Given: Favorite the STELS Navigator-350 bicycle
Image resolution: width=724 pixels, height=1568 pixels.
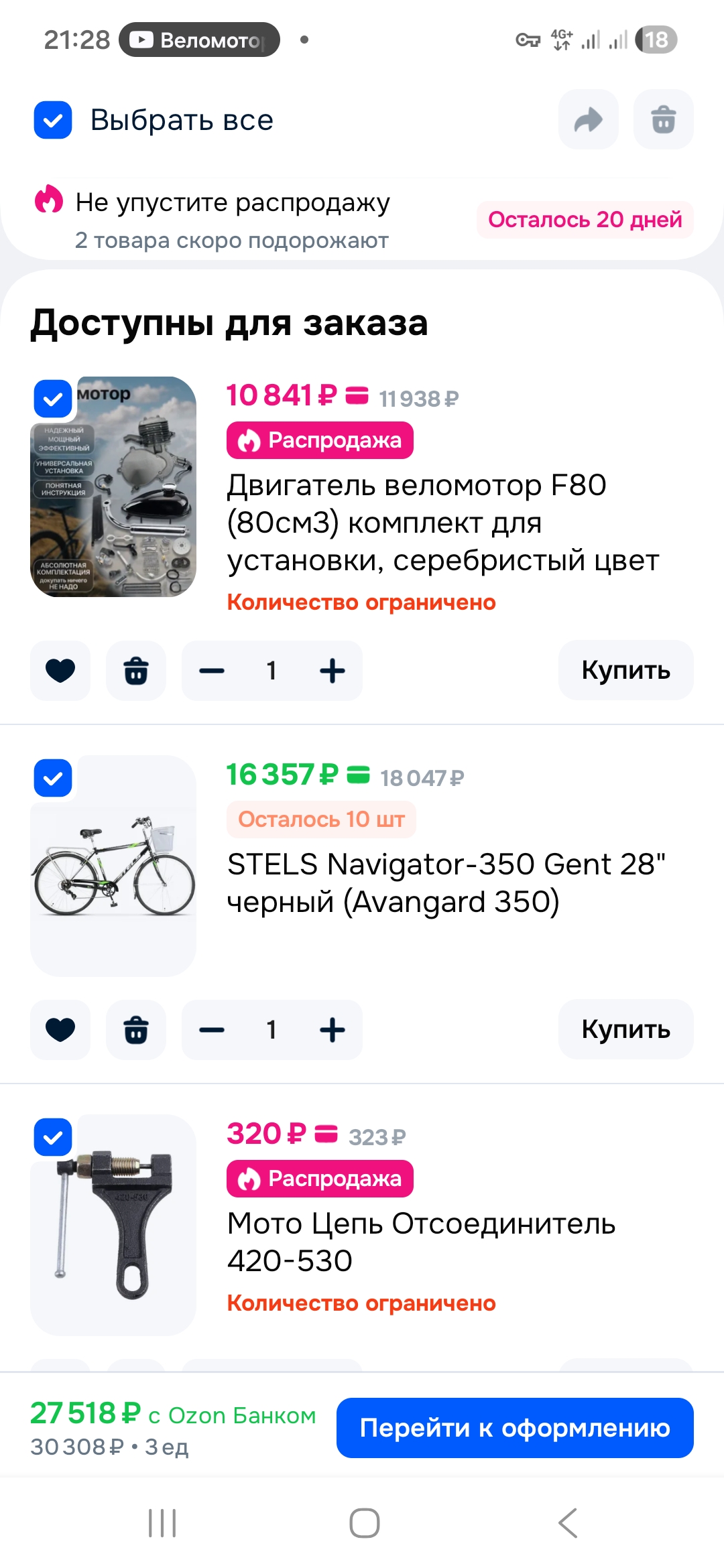Looking at the screenshot, I should pos(60,1030).
